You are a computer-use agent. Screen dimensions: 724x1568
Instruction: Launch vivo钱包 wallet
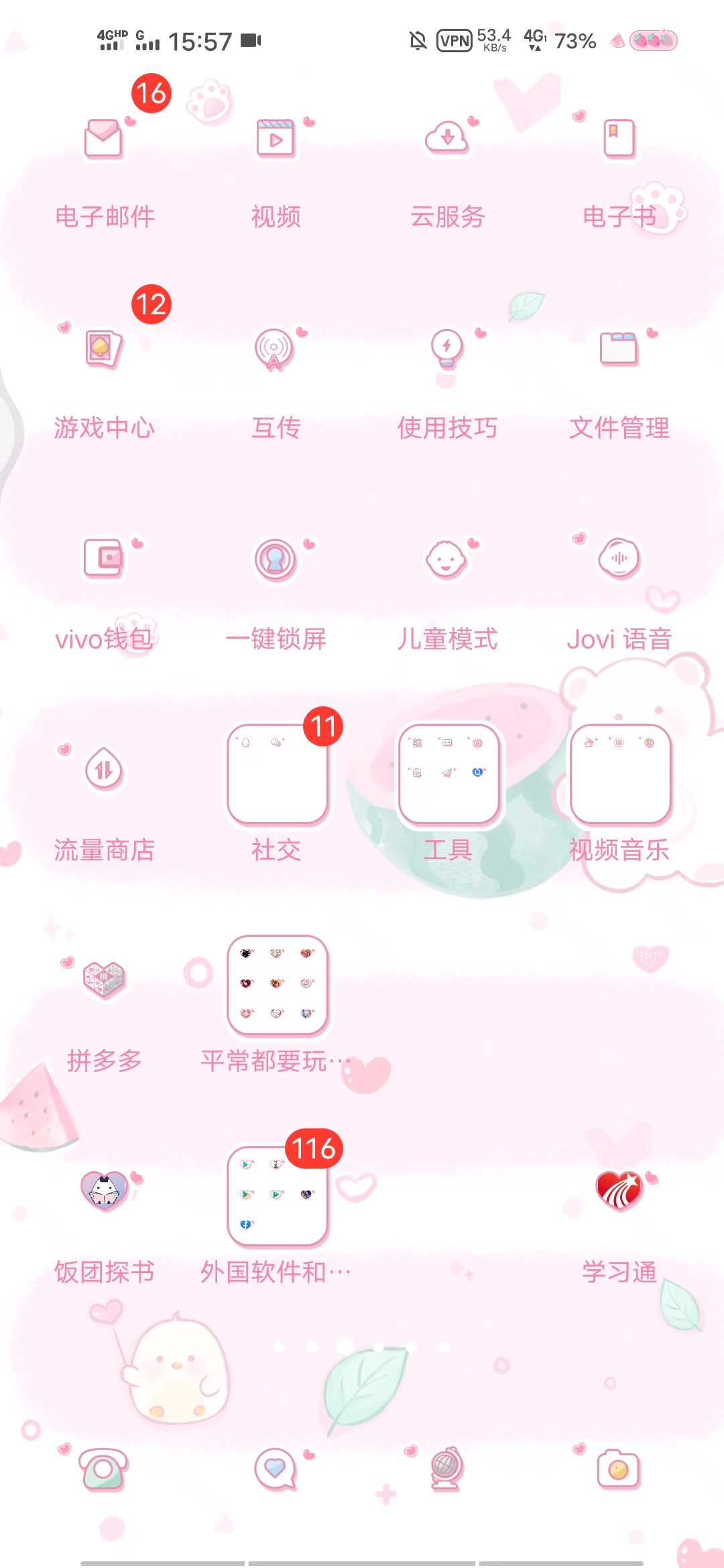click(104, 559)
